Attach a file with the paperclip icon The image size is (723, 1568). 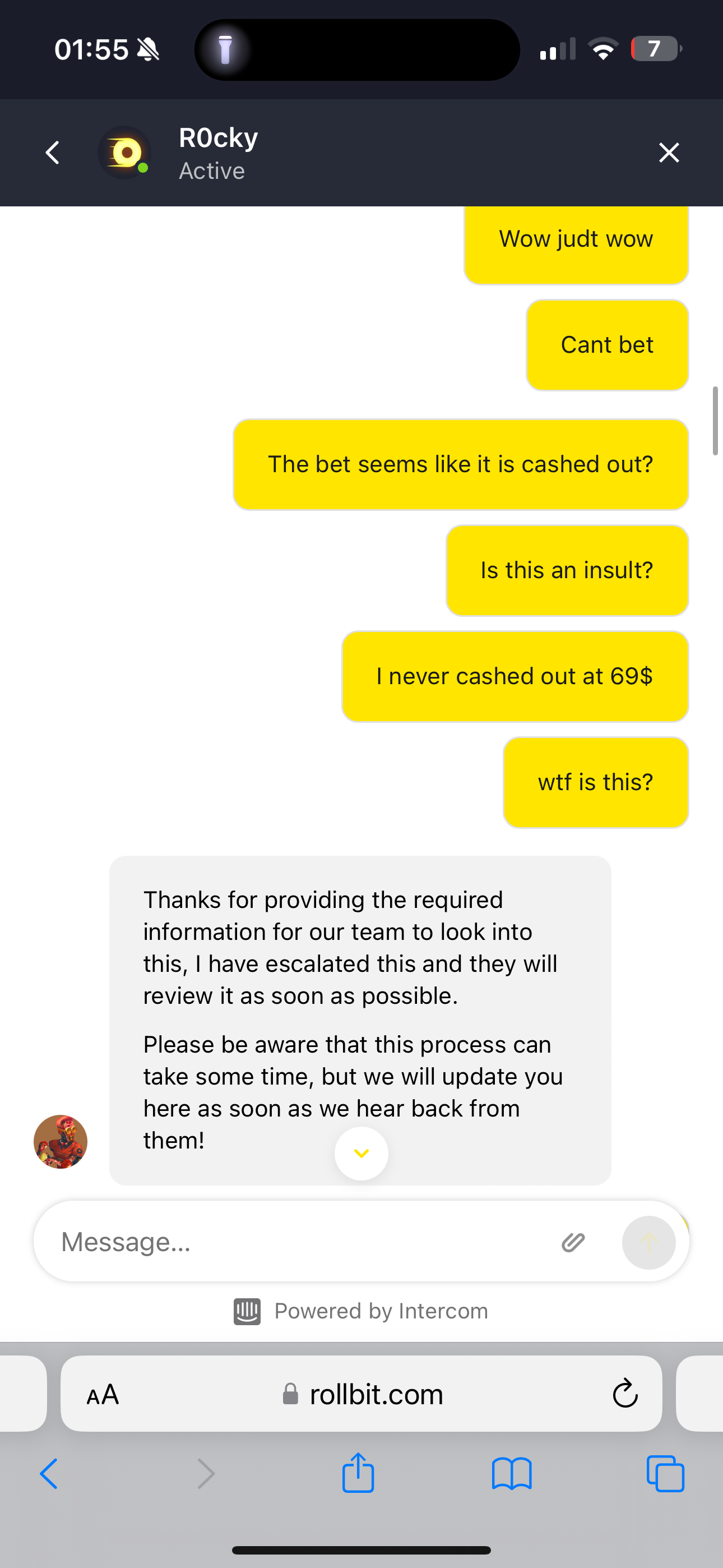(573, 1242)
